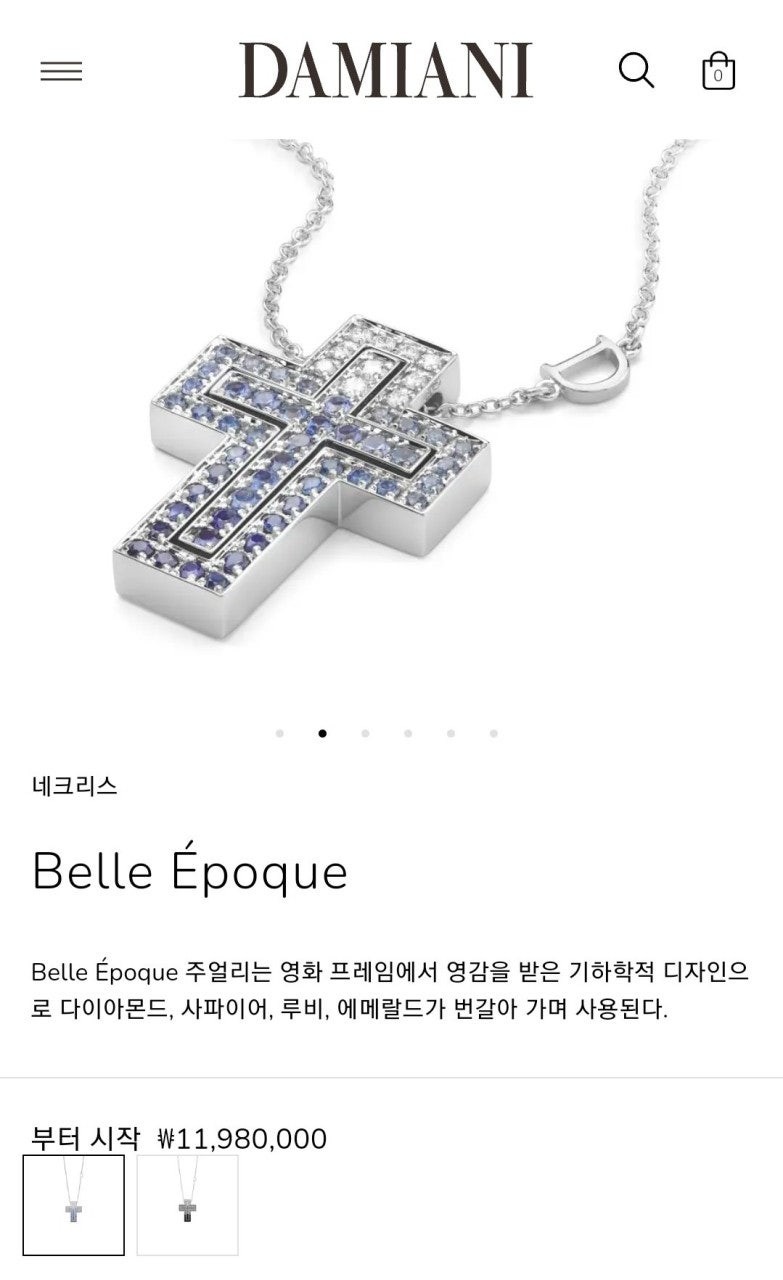This screenshot has width=783, height=1280.
Task: Open the hamburger menu
Action: click(61, 72)
